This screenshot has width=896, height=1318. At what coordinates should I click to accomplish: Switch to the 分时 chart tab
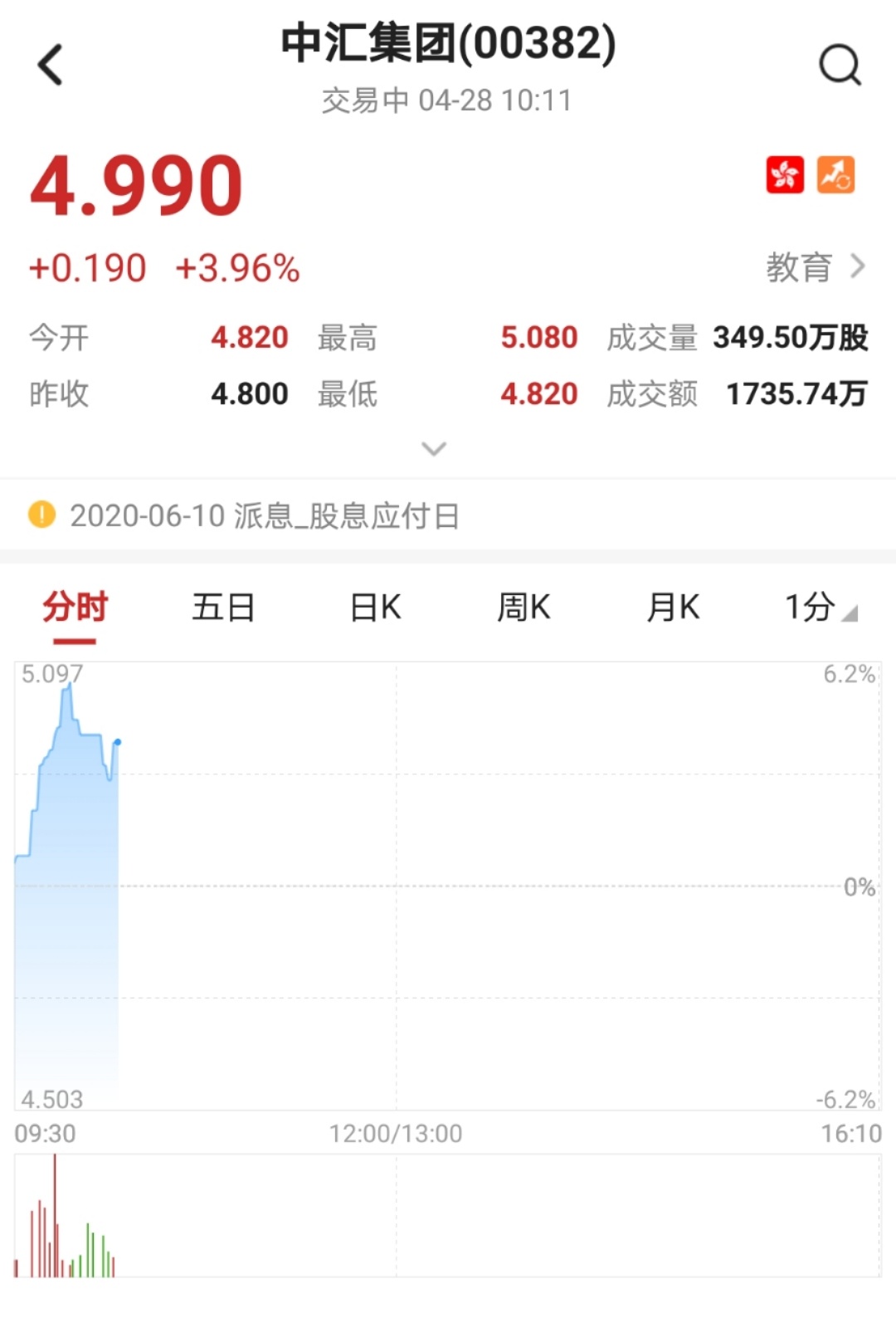[75, 608]
